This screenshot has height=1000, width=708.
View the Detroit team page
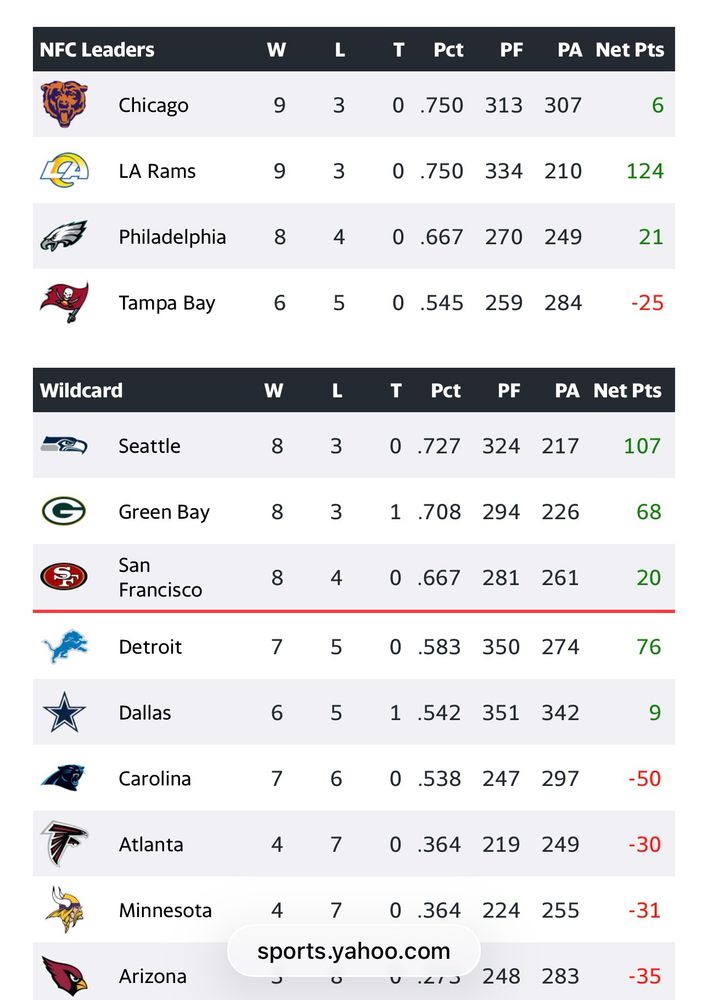(150, 647)
